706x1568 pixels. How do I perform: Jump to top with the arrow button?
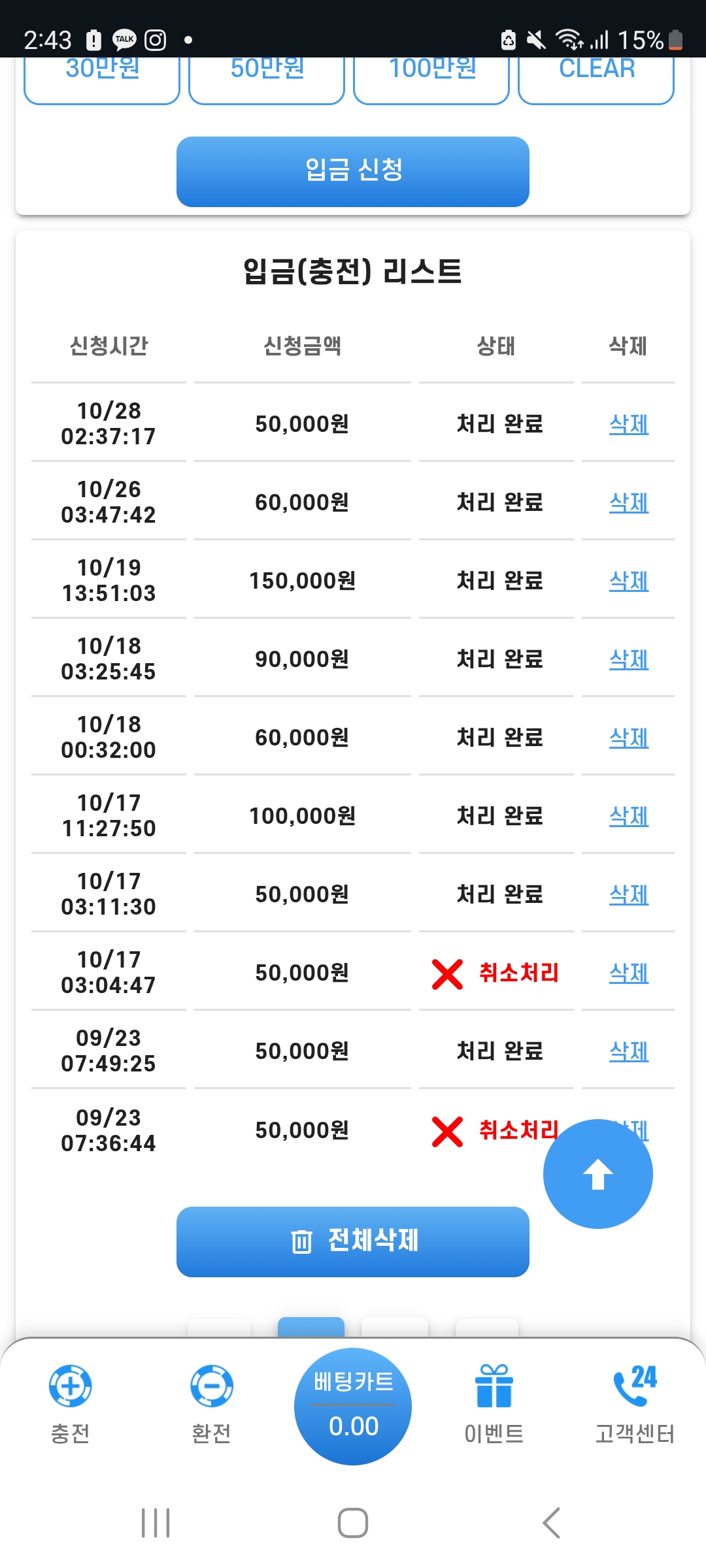tap(597, 1174)
